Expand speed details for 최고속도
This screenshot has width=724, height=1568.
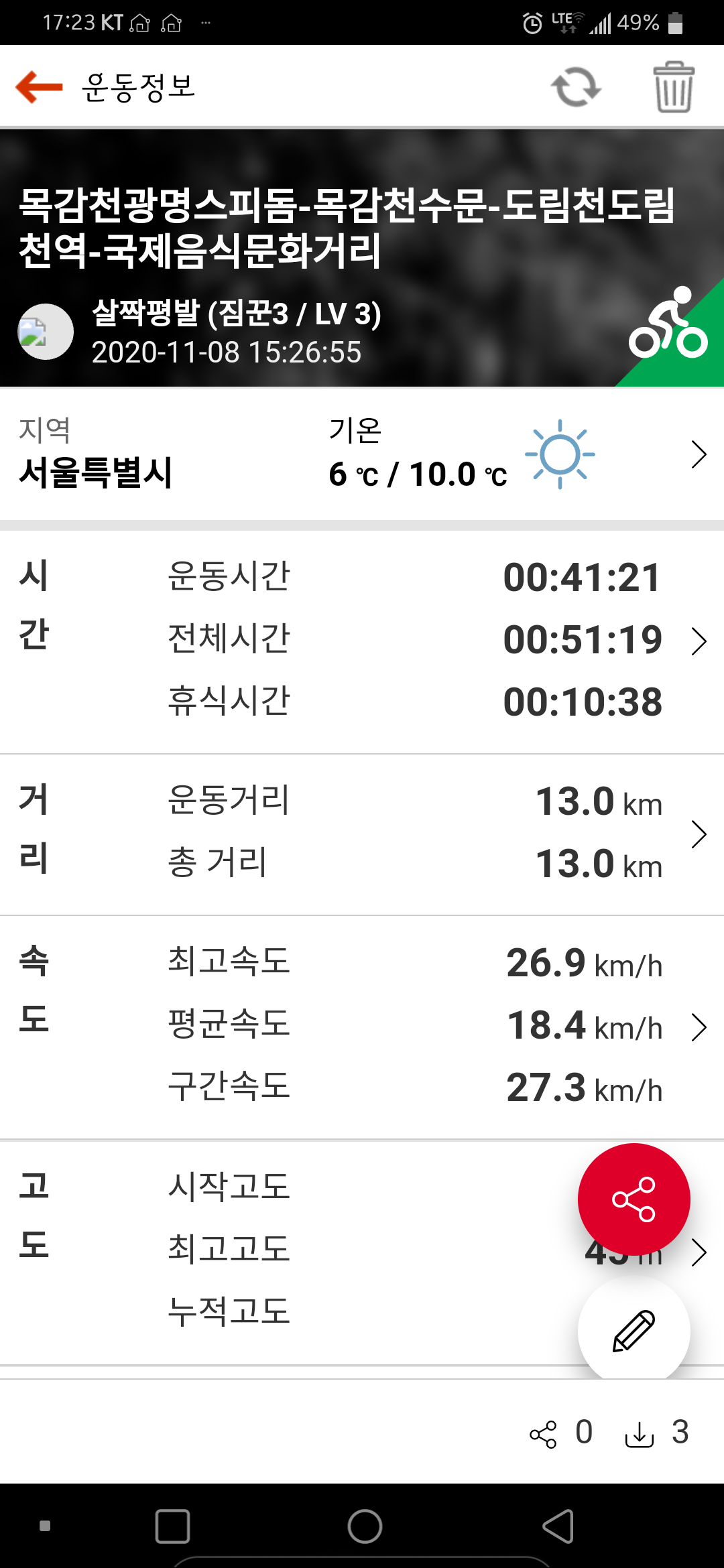[699, 1027]
